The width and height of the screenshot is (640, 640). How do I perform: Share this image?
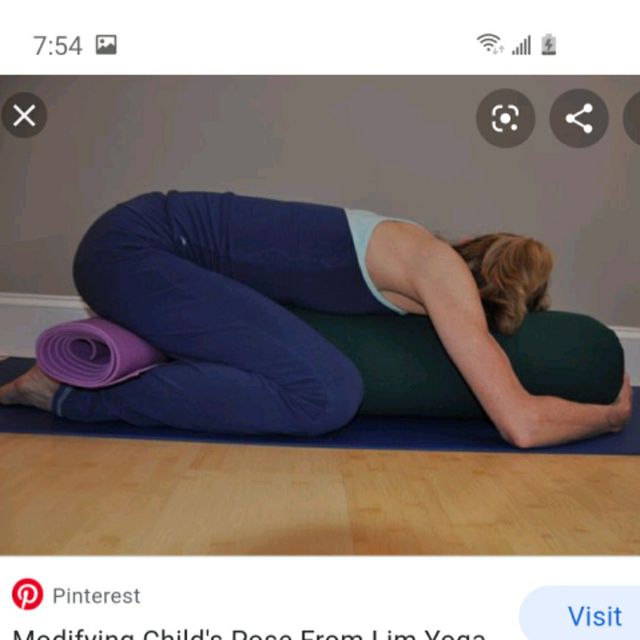(579, 119)
